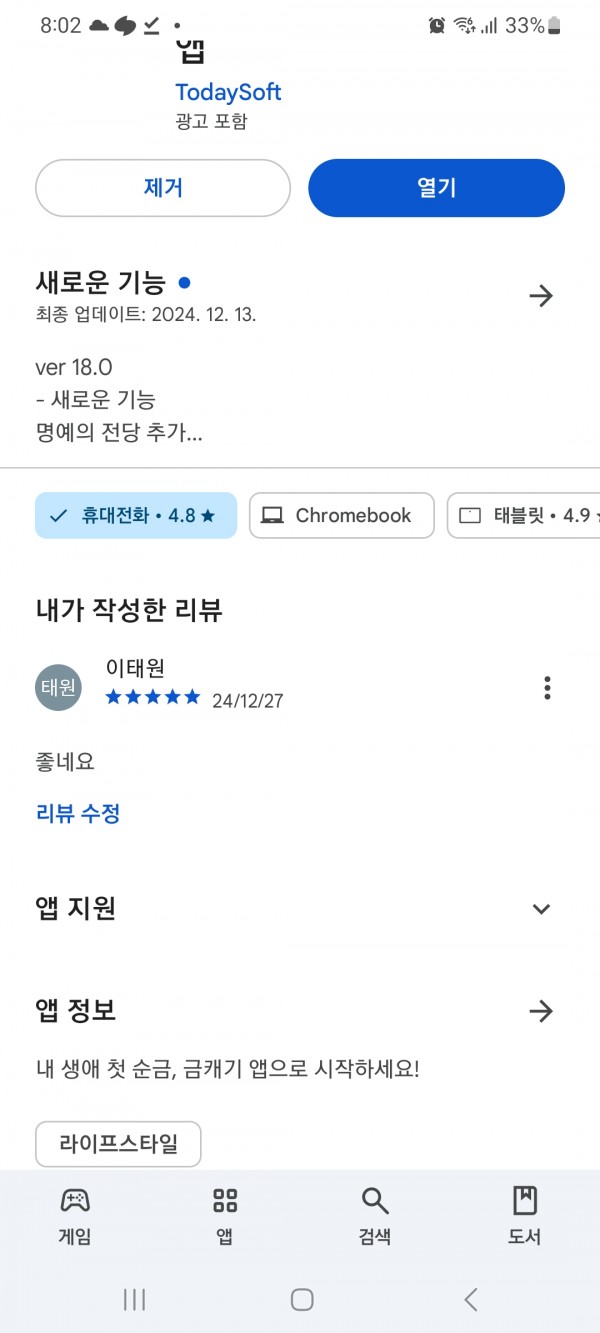Open the app with 열기 button

tap(436, 188)
